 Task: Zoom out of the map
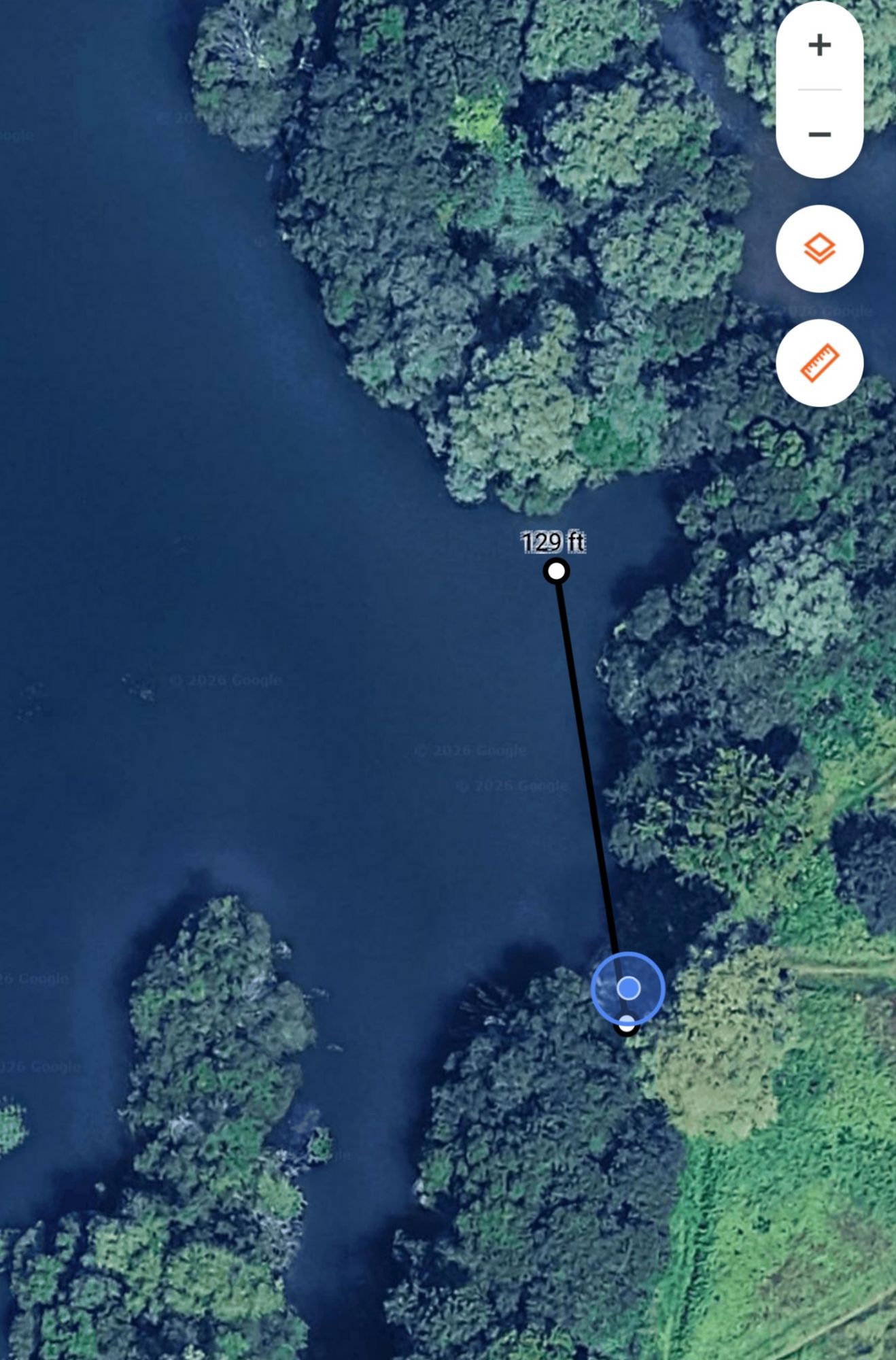point(819,134)
